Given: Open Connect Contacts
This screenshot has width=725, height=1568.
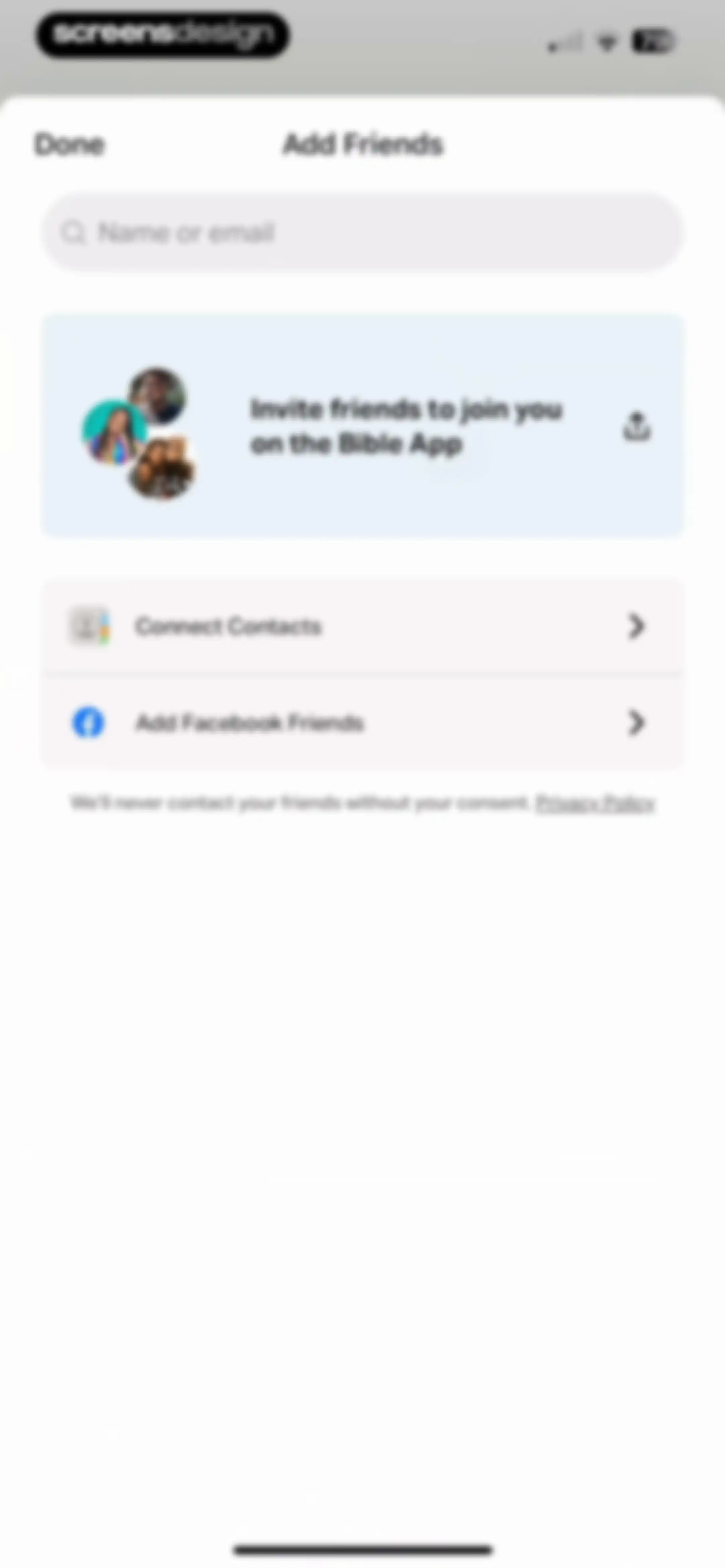Looking at the screenshot, I should (363, 626).
